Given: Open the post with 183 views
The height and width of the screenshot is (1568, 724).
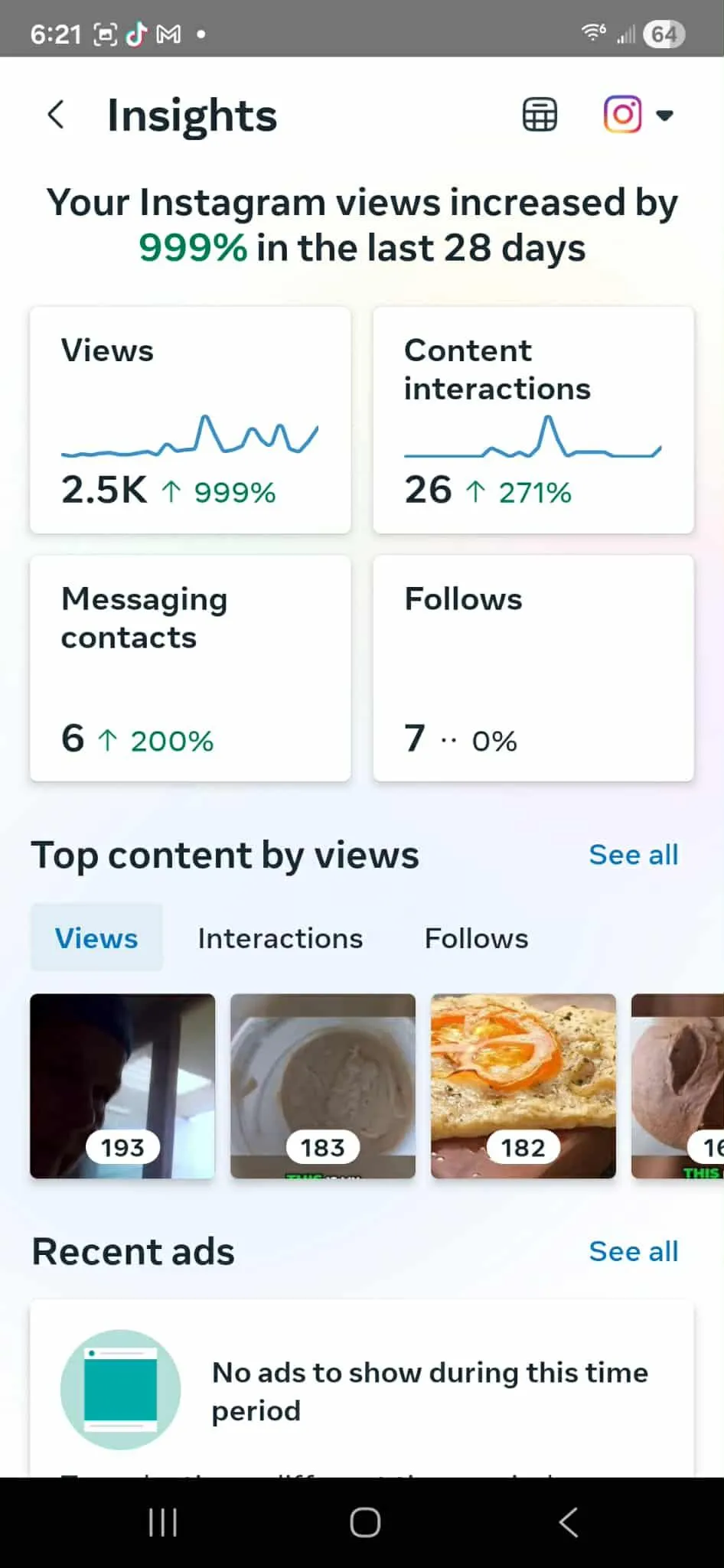Looking at the screenshot, I should point(323,1086).
